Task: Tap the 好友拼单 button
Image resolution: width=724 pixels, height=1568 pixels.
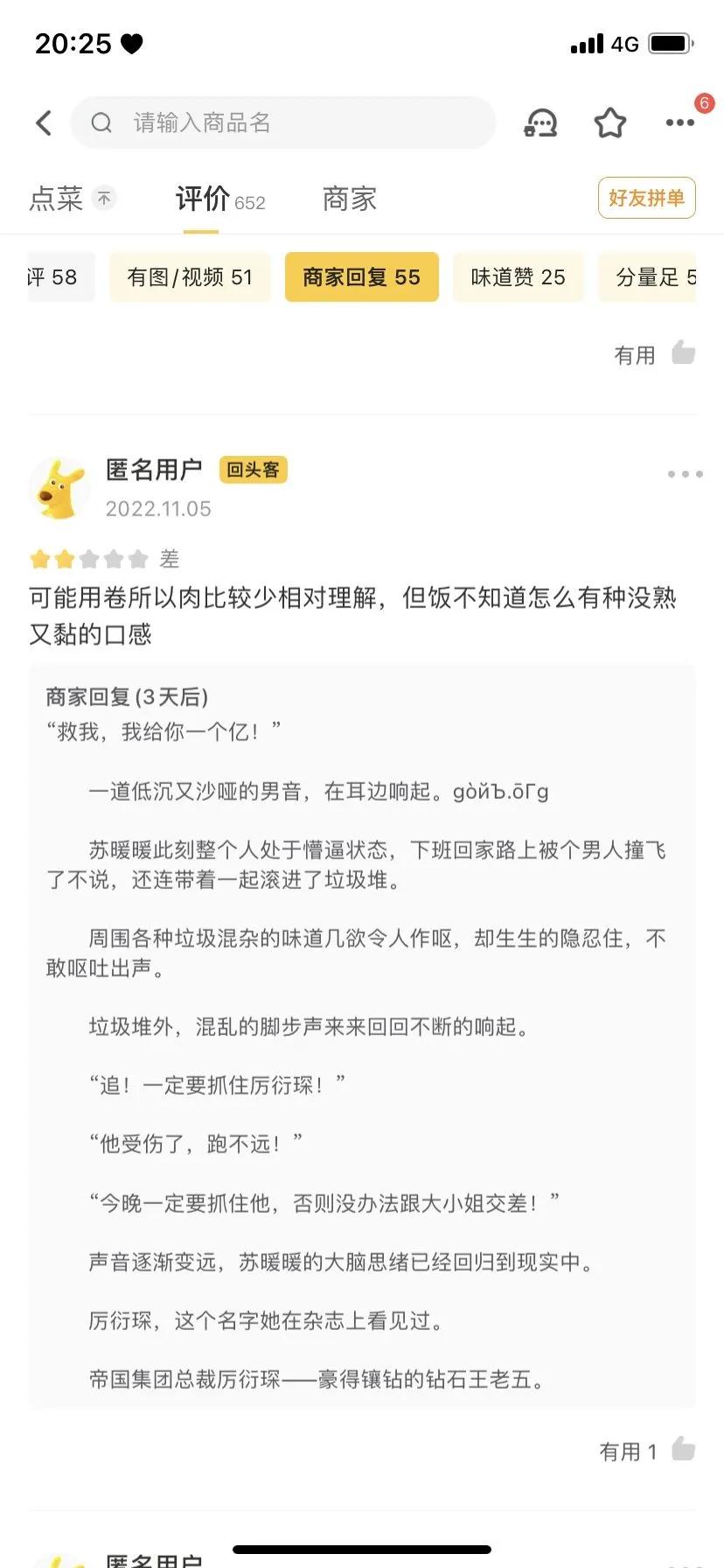Action: (x=646, y=198)
